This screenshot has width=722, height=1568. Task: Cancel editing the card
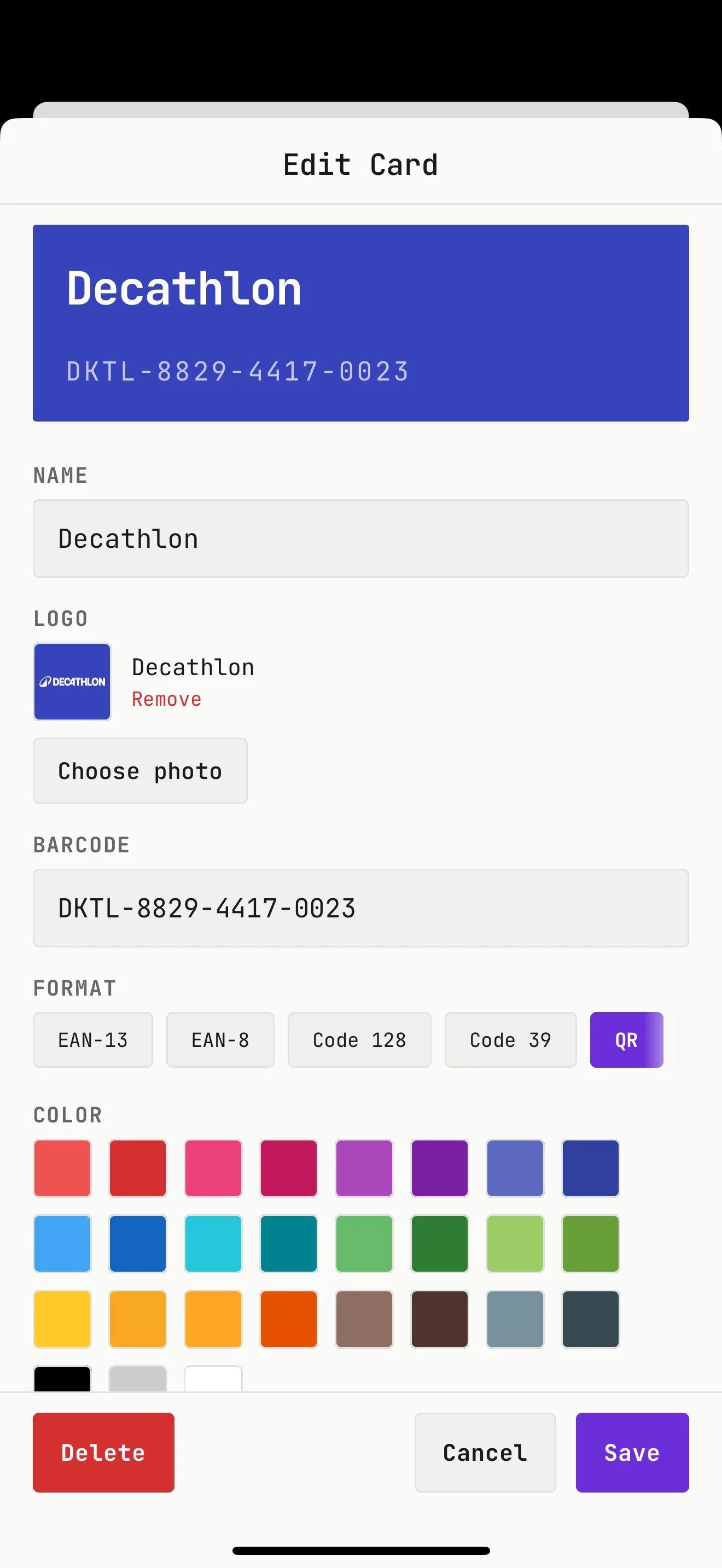485,1452
